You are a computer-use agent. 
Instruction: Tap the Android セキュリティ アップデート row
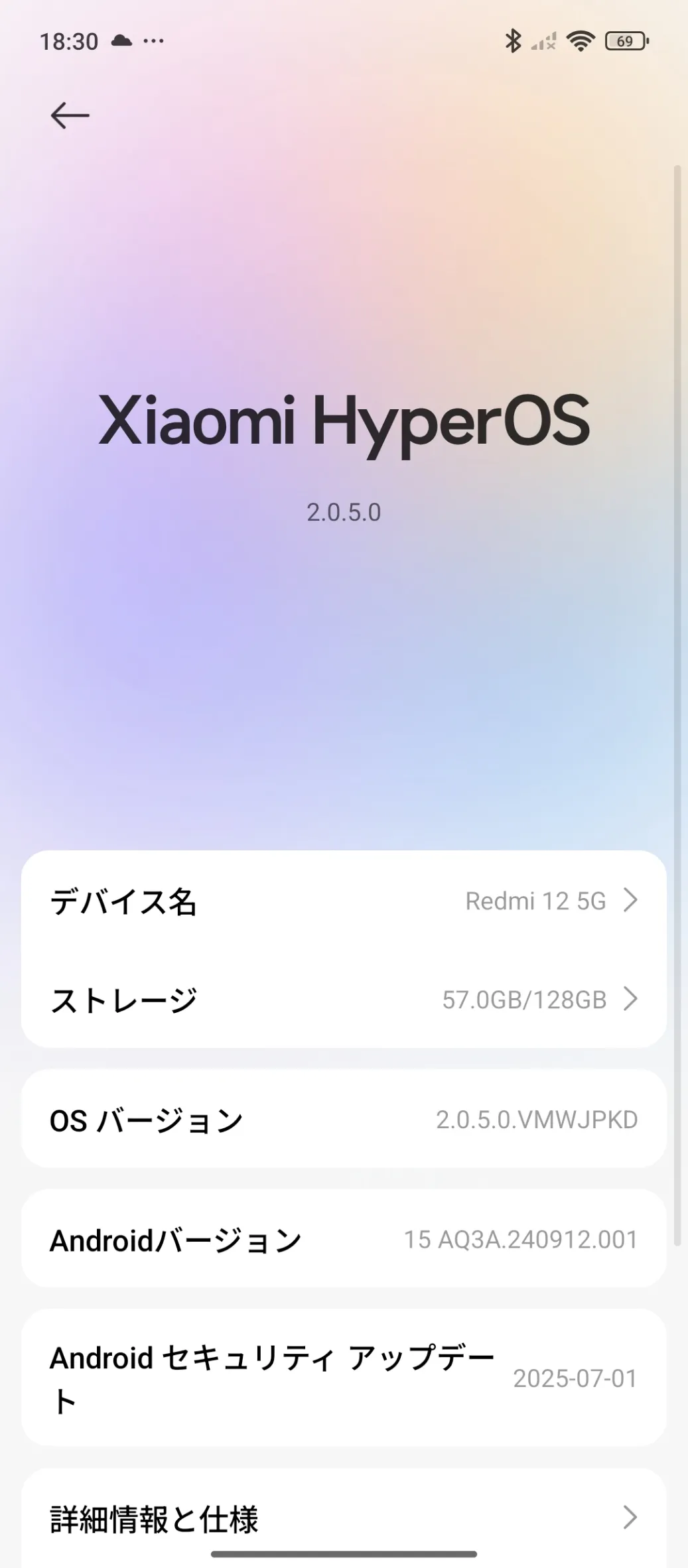(x=344, y=1378)
